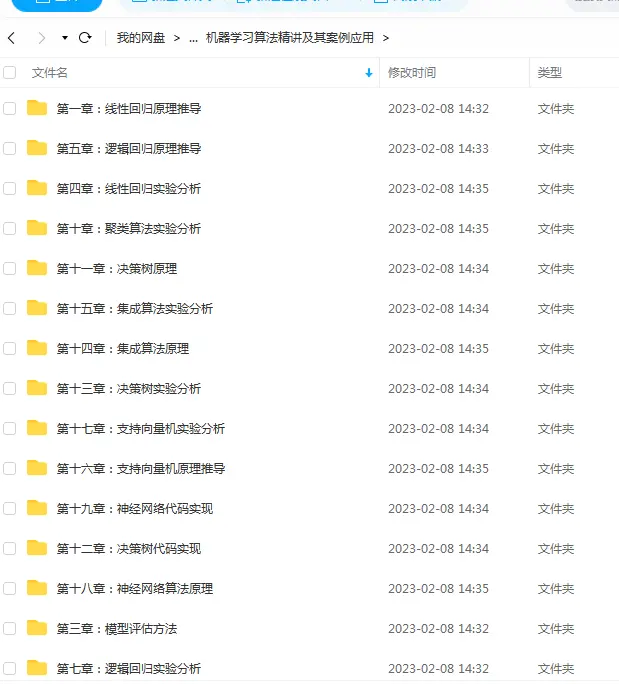Select the checkbox for 第十六章：支持向量机原理推导
Image resolution: width=619 pixels, height=684 pixels.
click(x=10, y=468)
